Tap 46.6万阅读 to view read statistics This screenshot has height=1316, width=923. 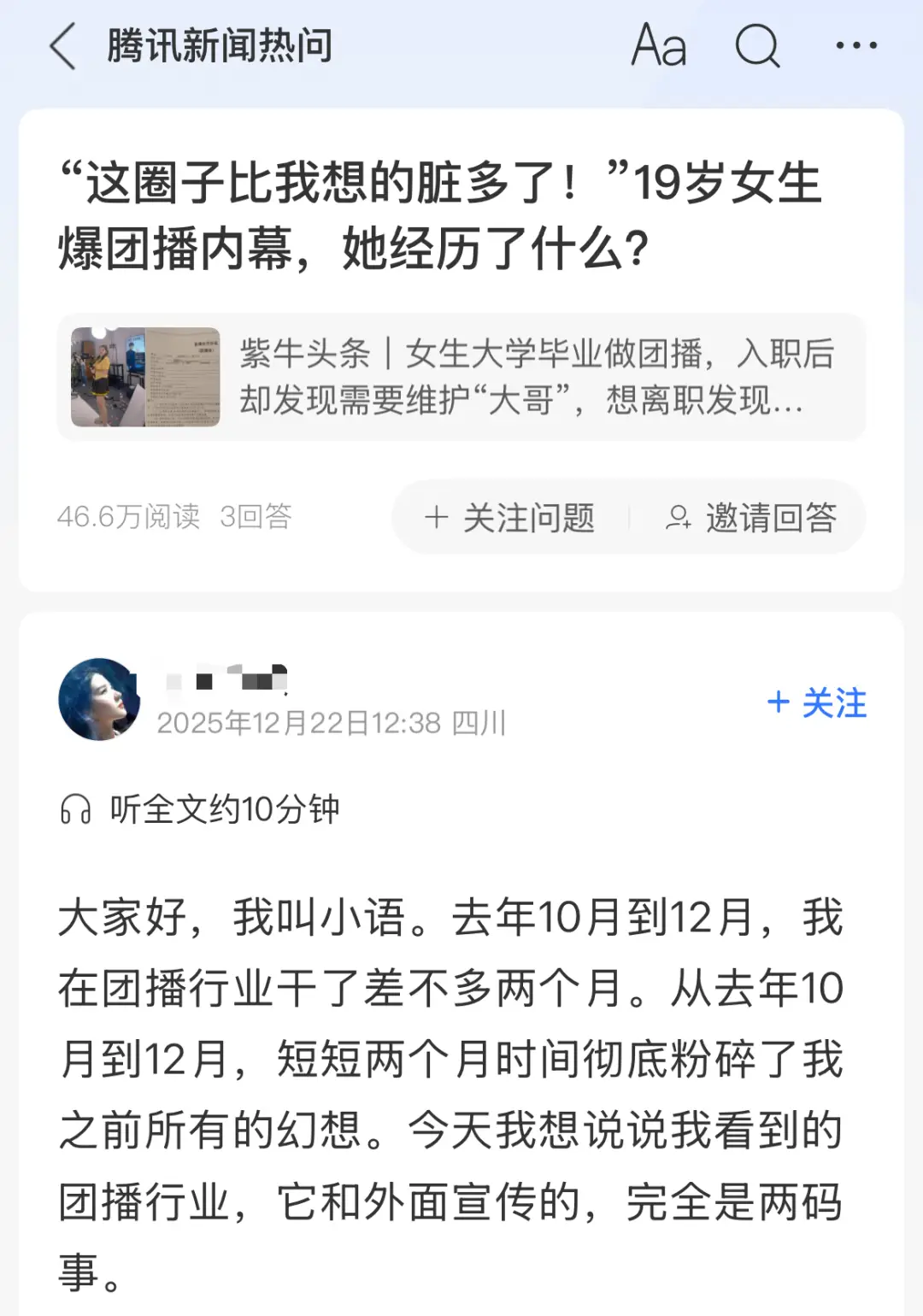128,515
